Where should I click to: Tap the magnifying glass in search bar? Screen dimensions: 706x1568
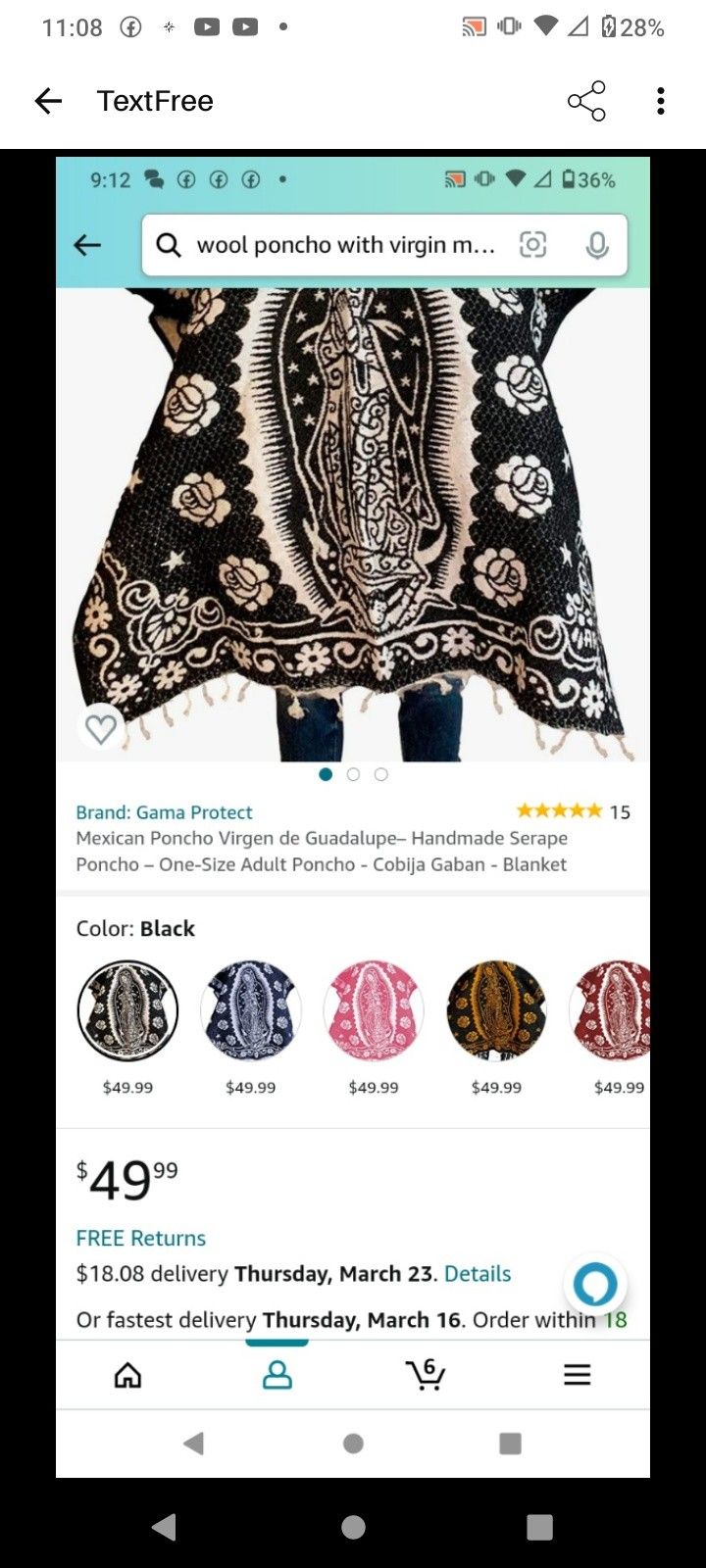tap(168, 244)
